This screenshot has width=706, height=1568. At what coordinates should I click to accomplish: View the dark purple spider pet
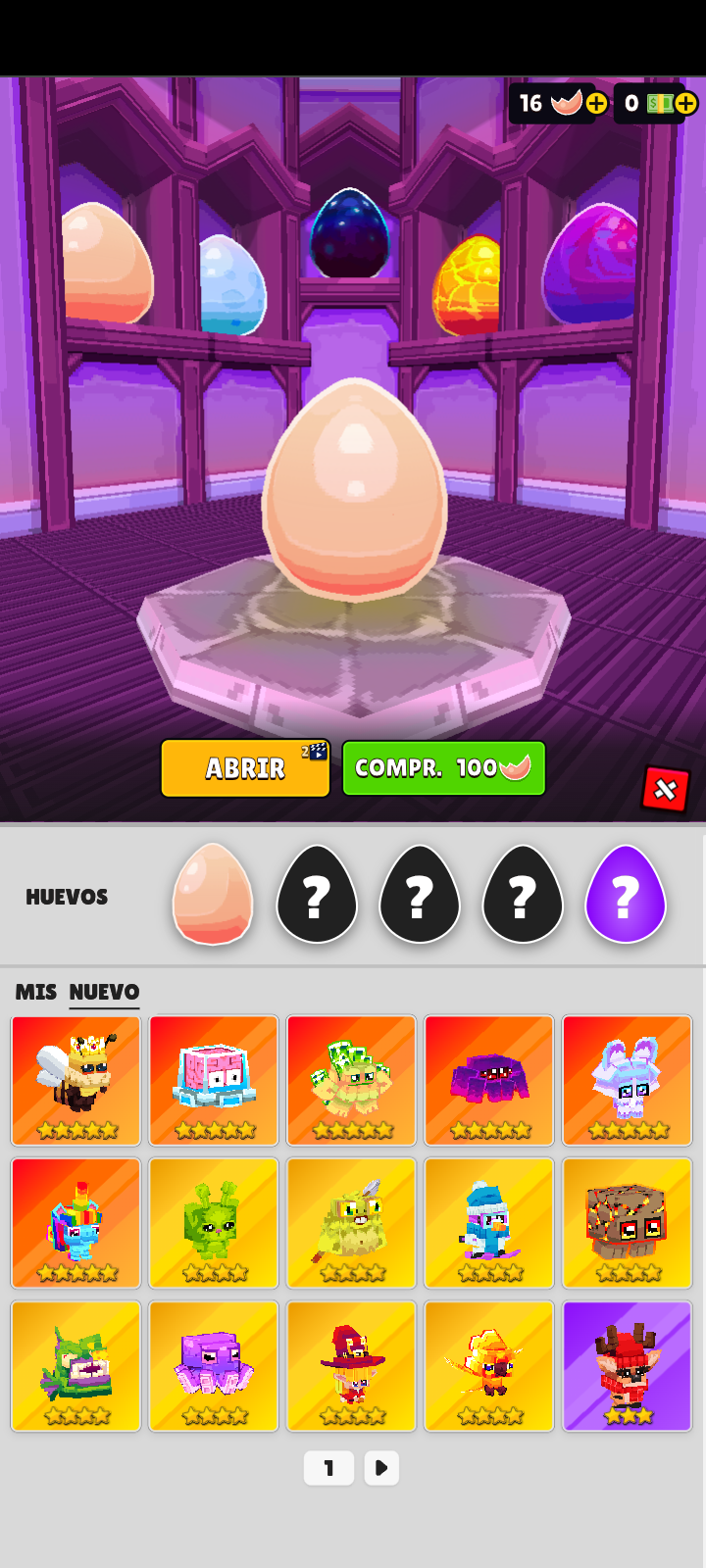click(x=489, y=1080)
